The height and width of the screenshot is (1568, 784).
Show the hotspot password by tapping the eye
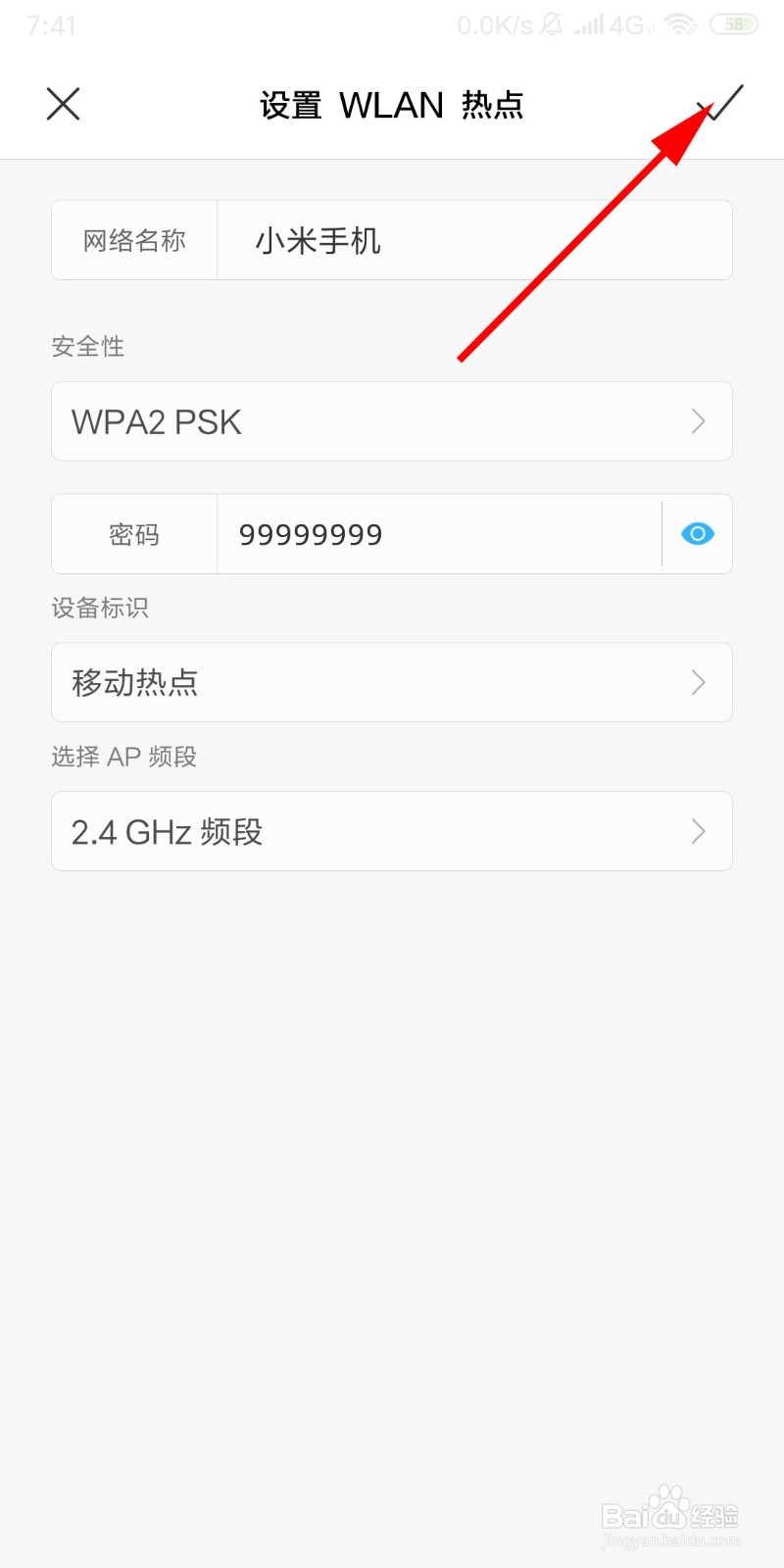[698, 534]
